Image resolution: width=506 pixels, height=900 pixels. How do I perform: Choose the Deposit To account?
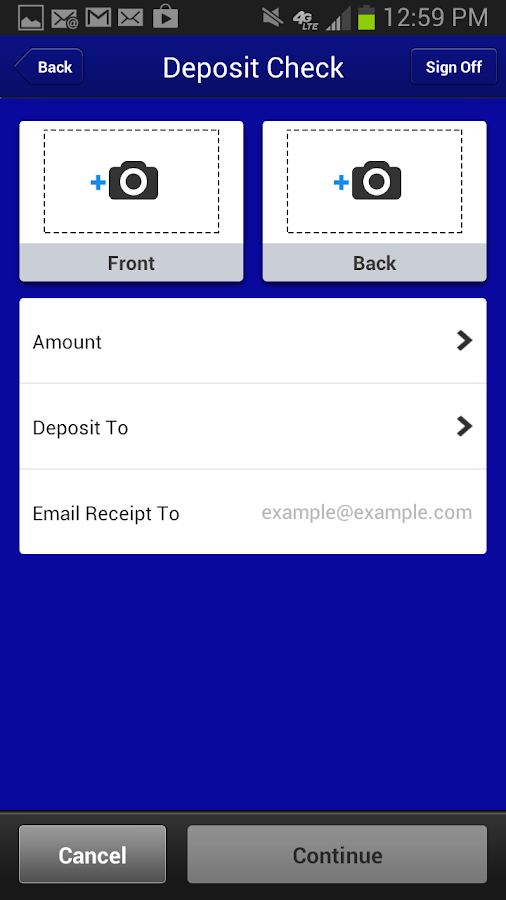pyautogui.click(x=253, y=426)
